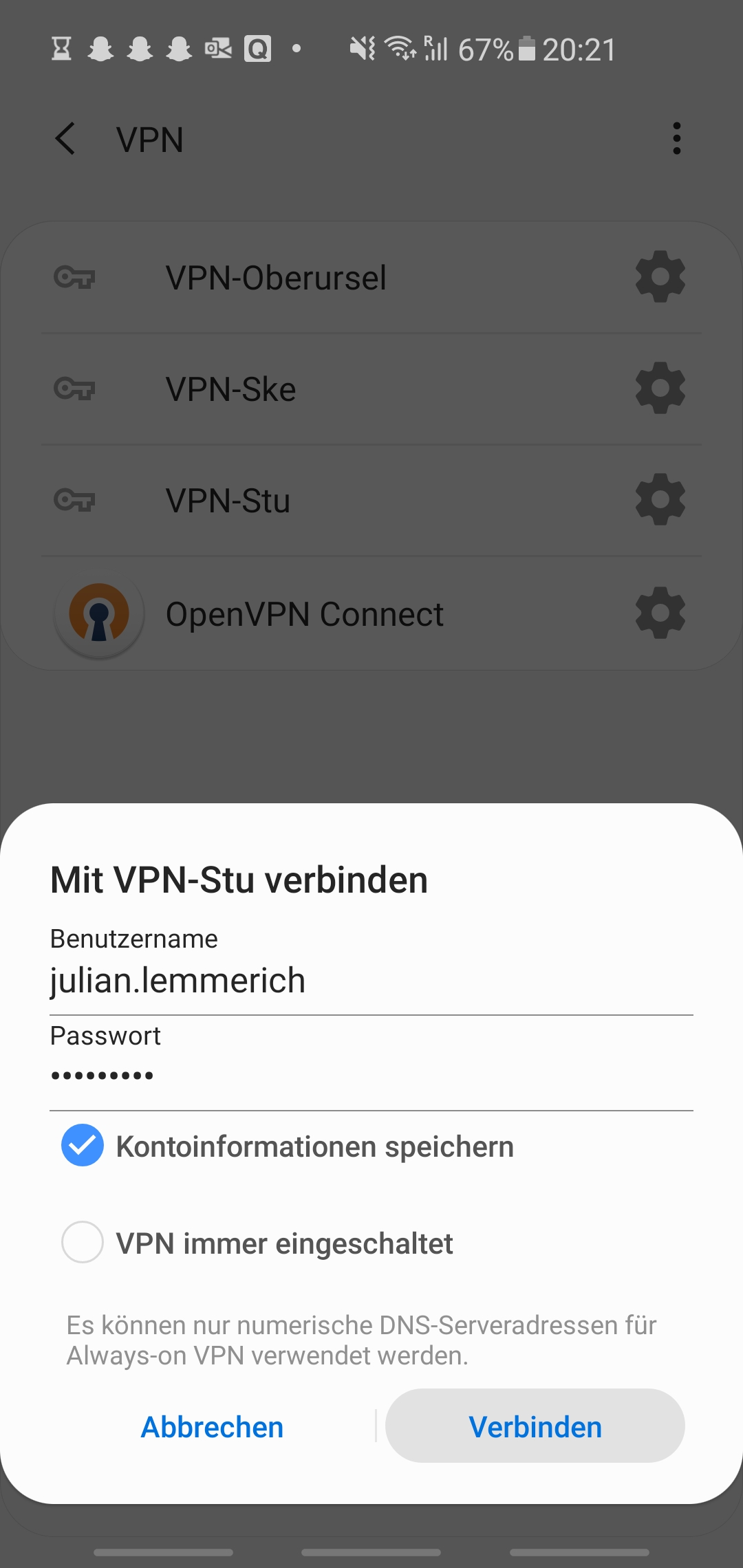This screenshot has height=1568, width=743.
Task: Cancel with the Abbrechen button
Action: (x=212, y=1426)
